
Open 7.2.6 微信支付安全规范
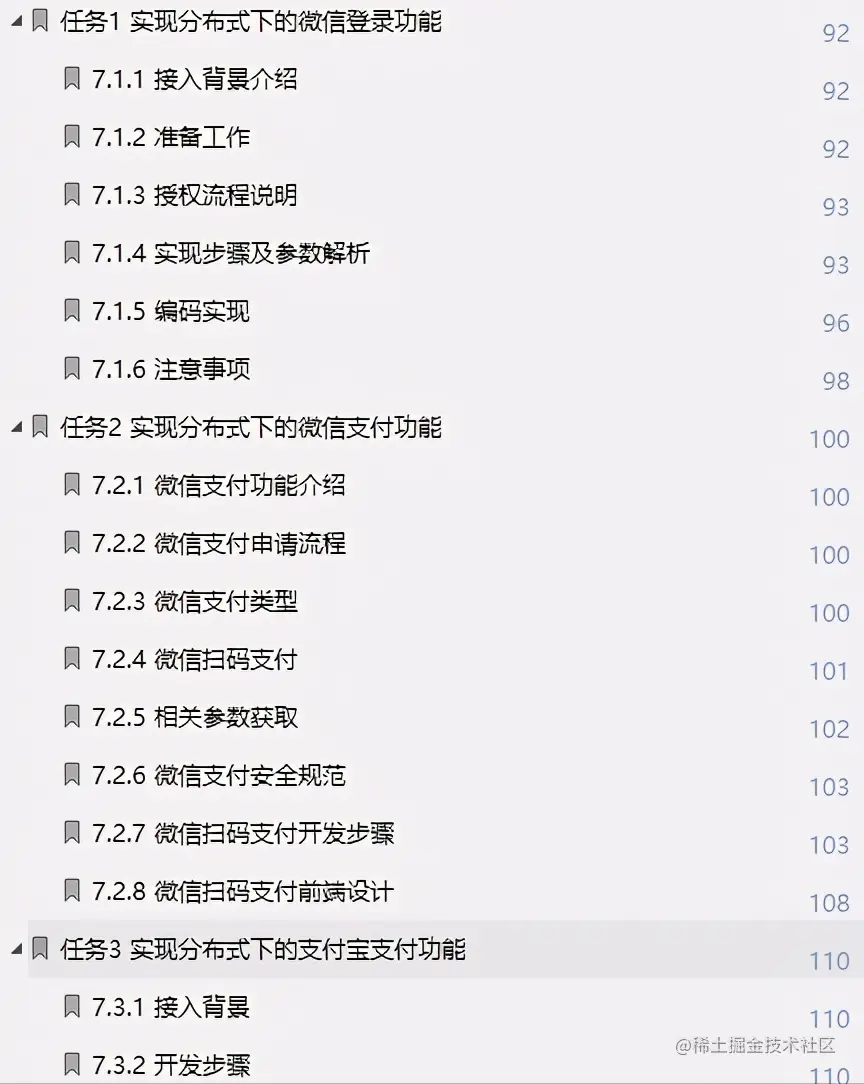[x=218, y=775]
